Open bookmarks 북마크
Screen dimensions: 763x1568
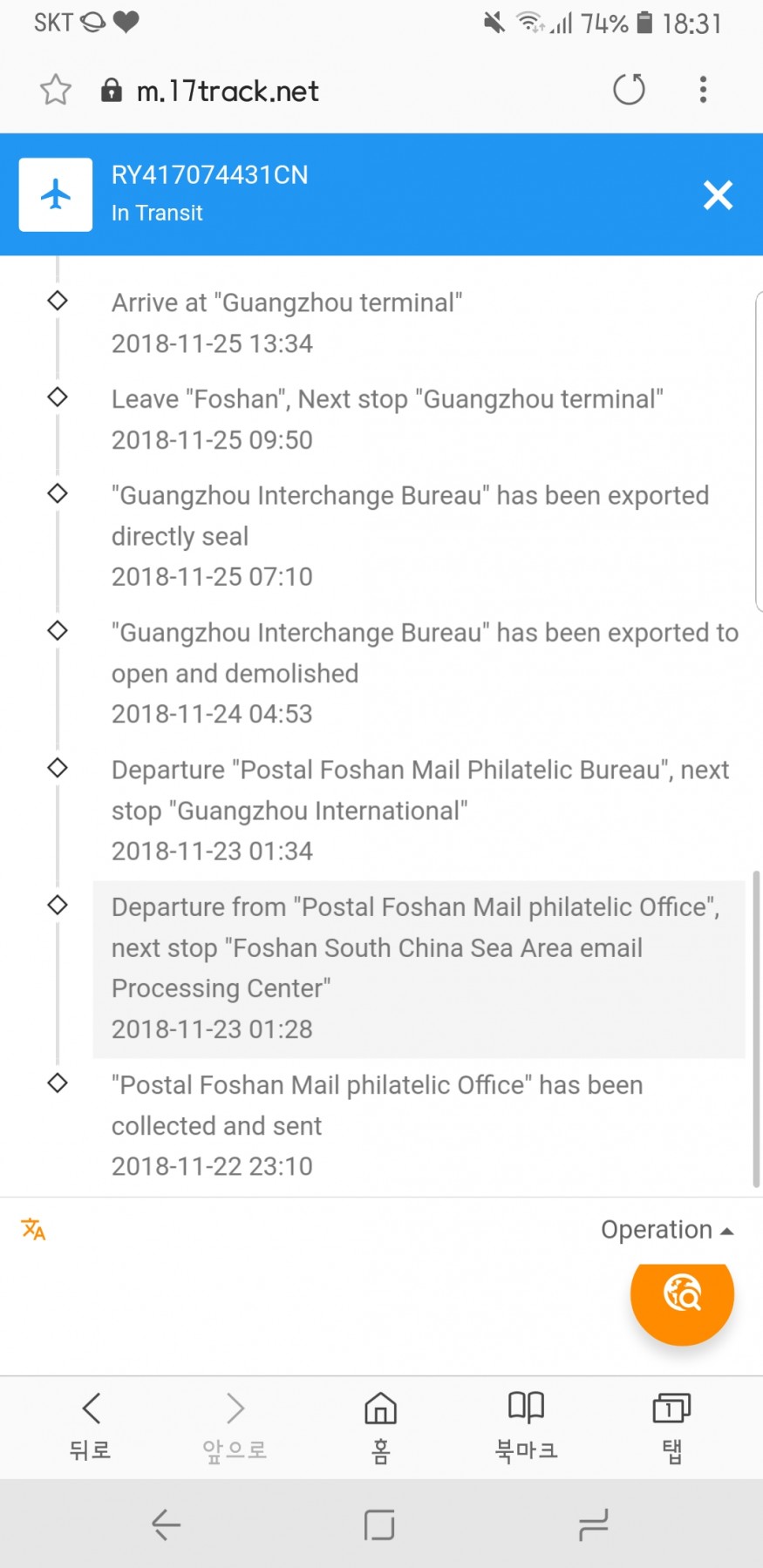tap(526, 1425)
